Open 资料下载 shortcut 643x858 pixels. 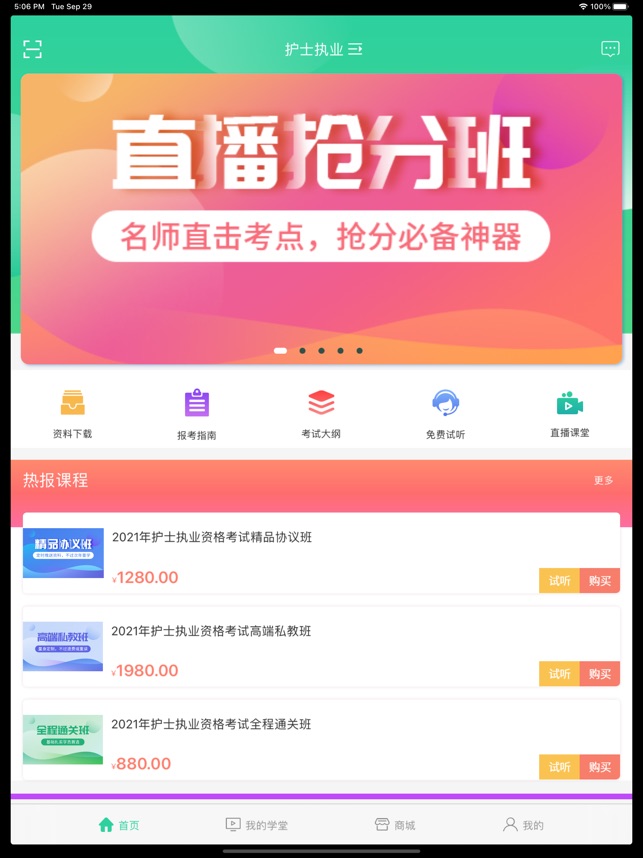72,414
